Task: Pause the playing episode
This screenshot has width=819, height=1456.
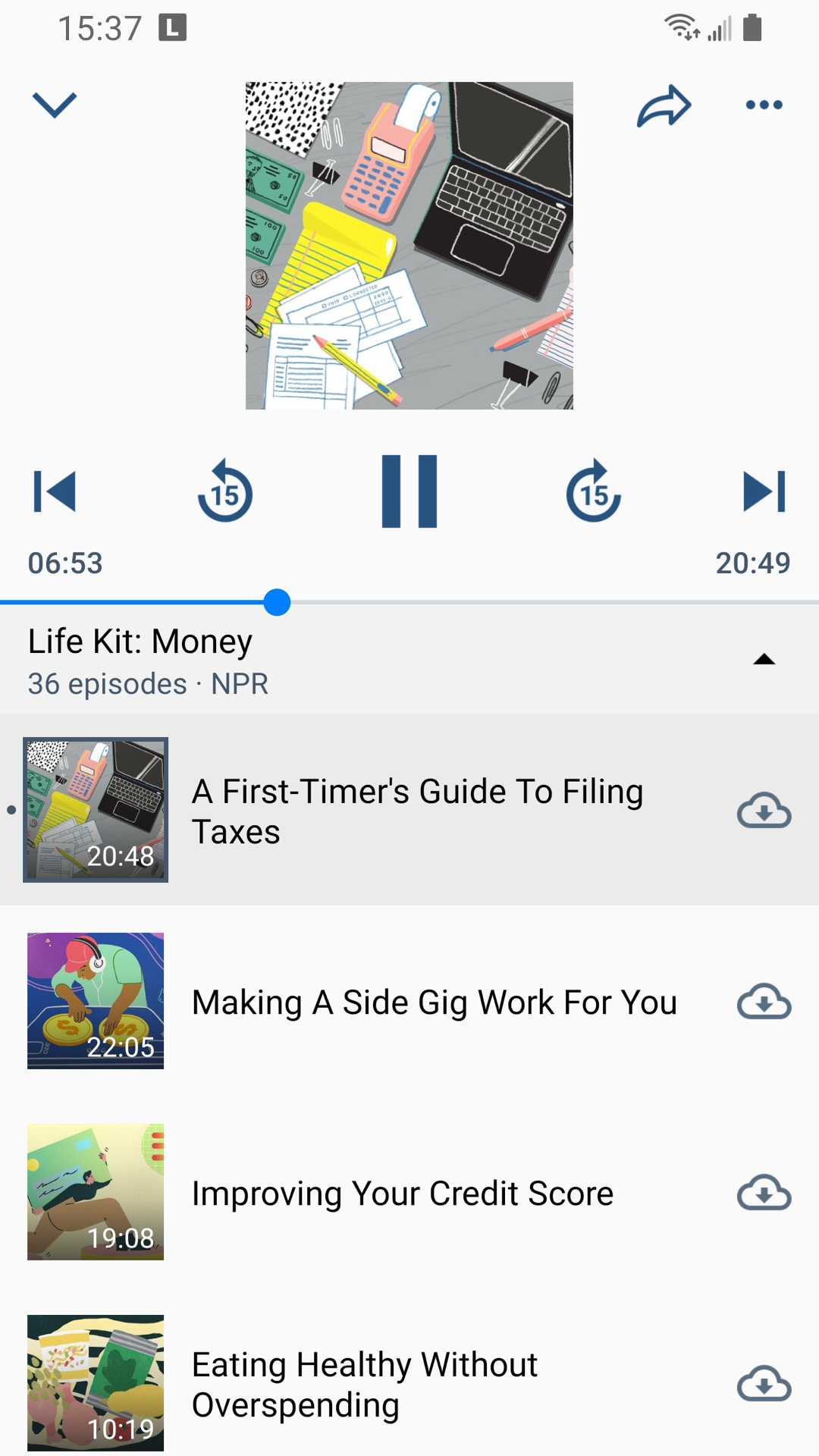Action: [409, 491]
